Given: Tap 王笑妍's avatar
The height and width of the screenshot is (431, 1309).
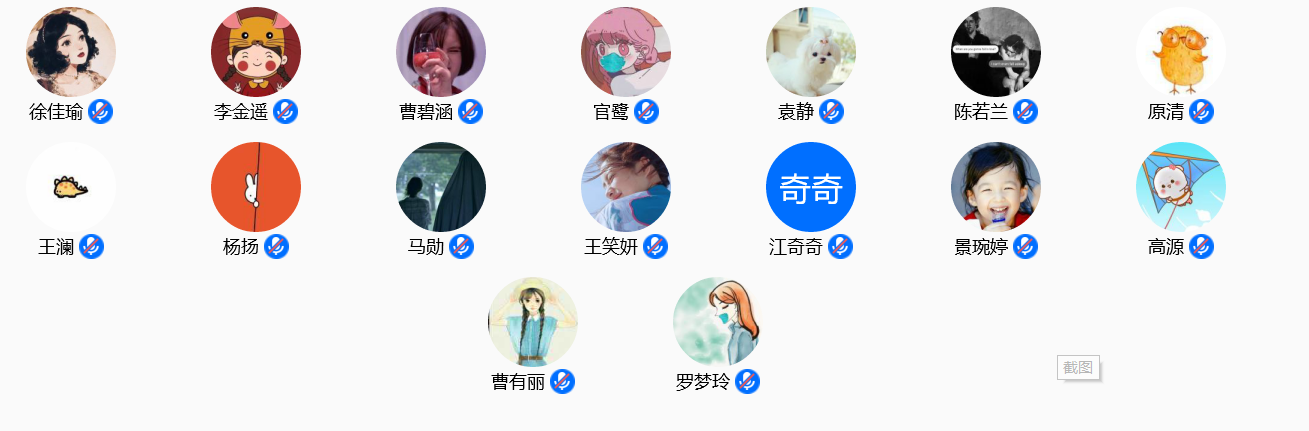Looking at the screenshot, I should point(626,187).
